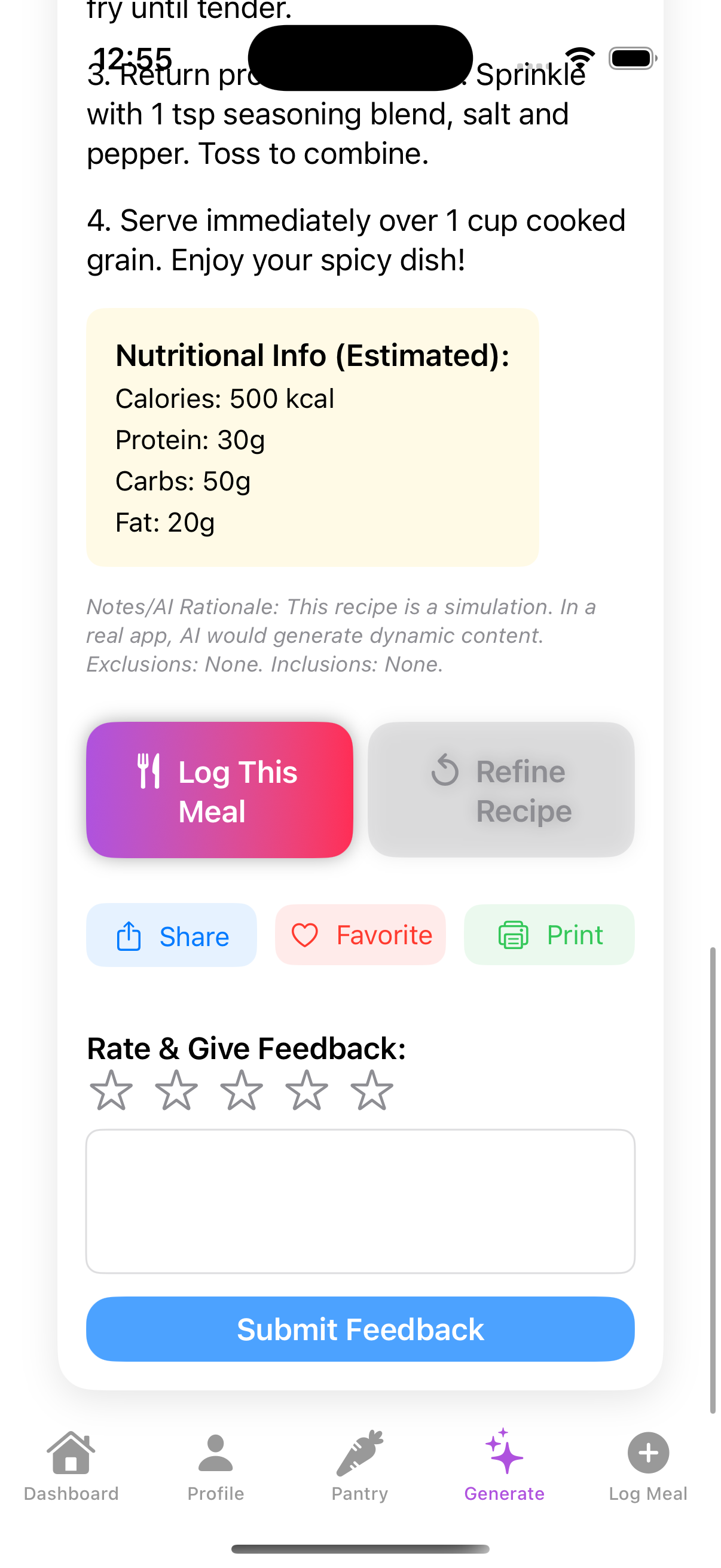Mark the recipe as Favorite

(x=360, y=935)
